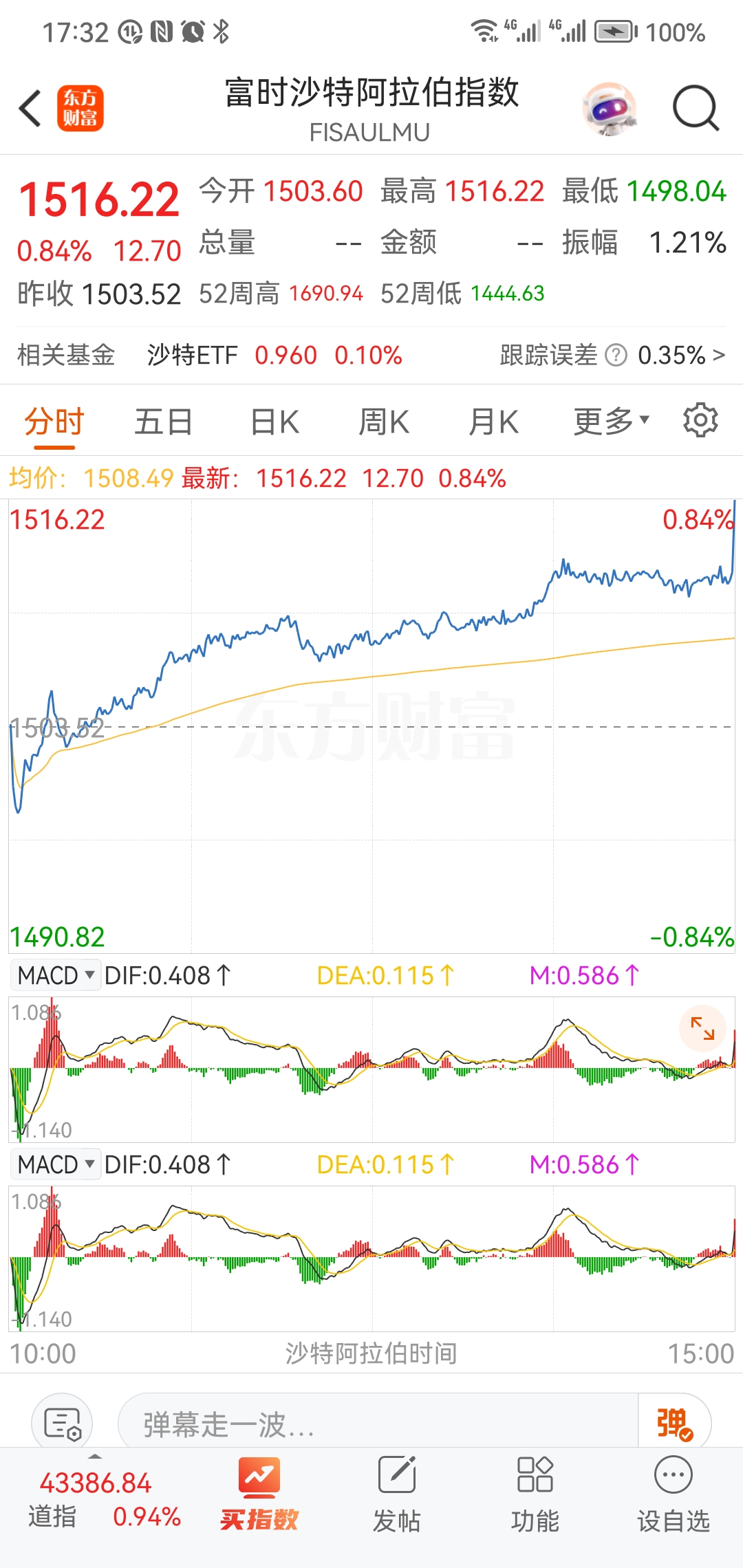Select the 周K chart tab
The image size is (743, 1568).
[x=384, y=422]
